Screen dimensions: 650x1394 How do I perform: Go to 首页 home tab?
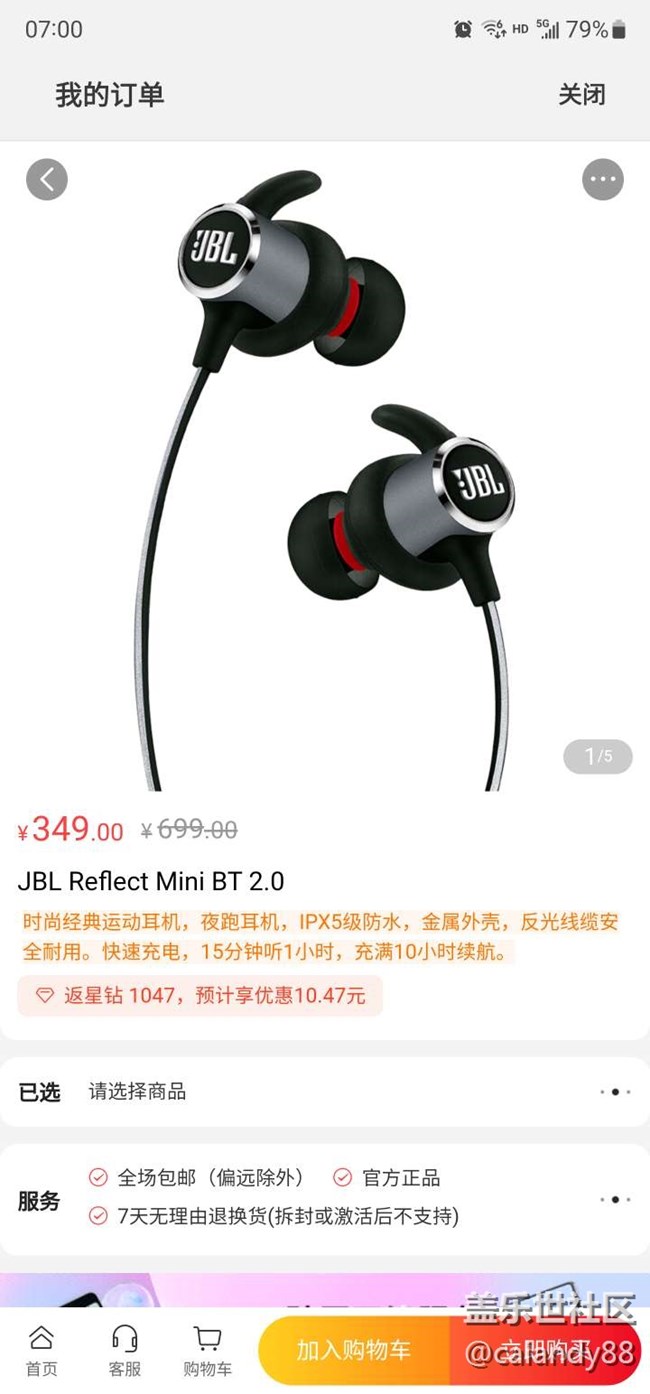pos(41,1351)
